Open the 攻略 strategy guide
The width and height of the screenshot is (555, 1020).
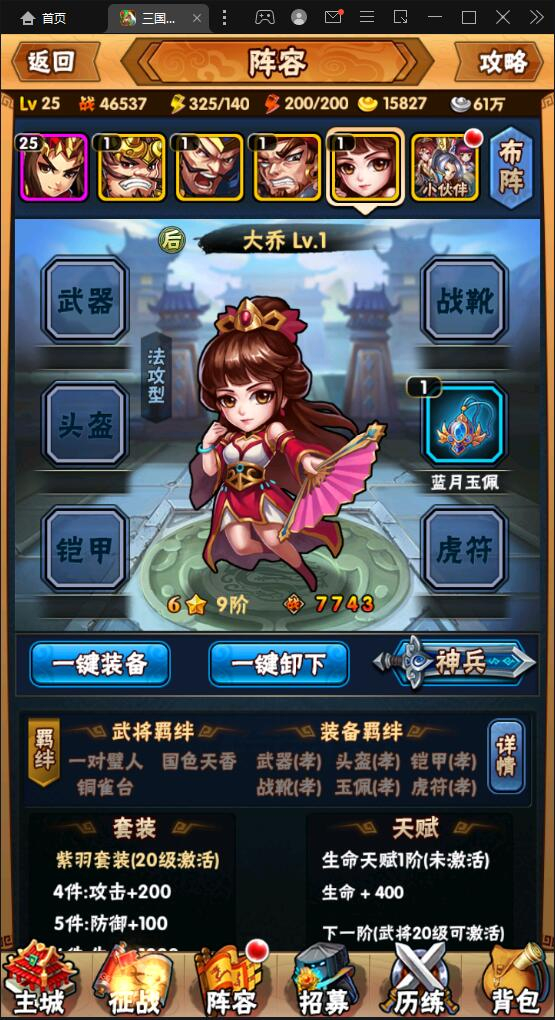[x=500, y=62]
